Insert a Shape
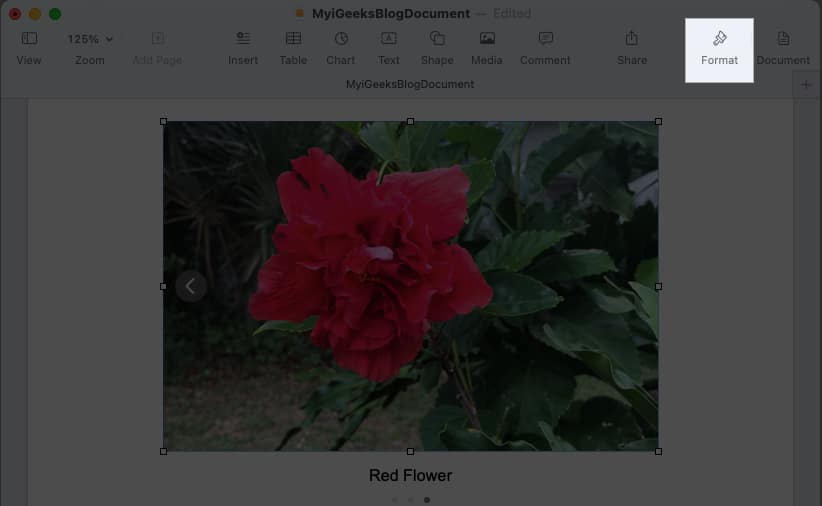 [x=437, y=47]
